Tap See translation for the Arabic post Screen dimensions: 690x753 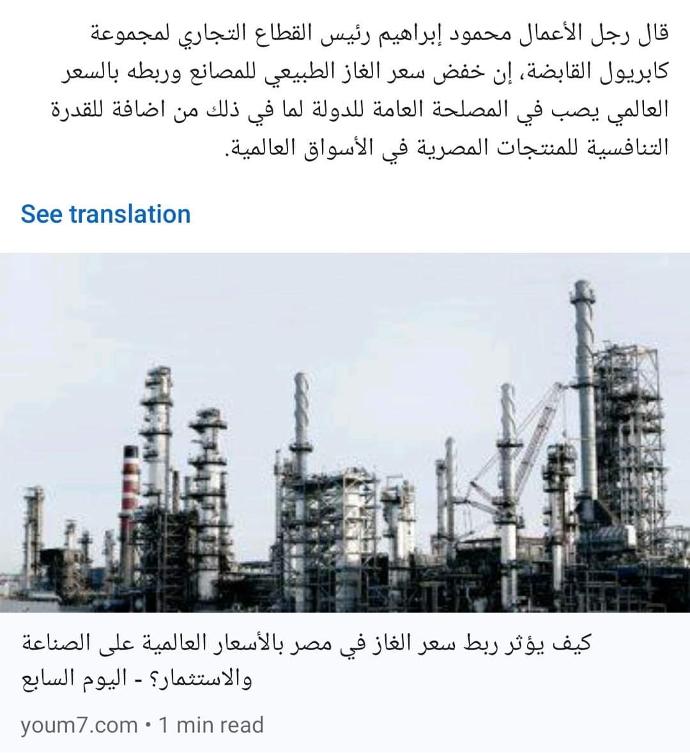[x=105, y=214]
